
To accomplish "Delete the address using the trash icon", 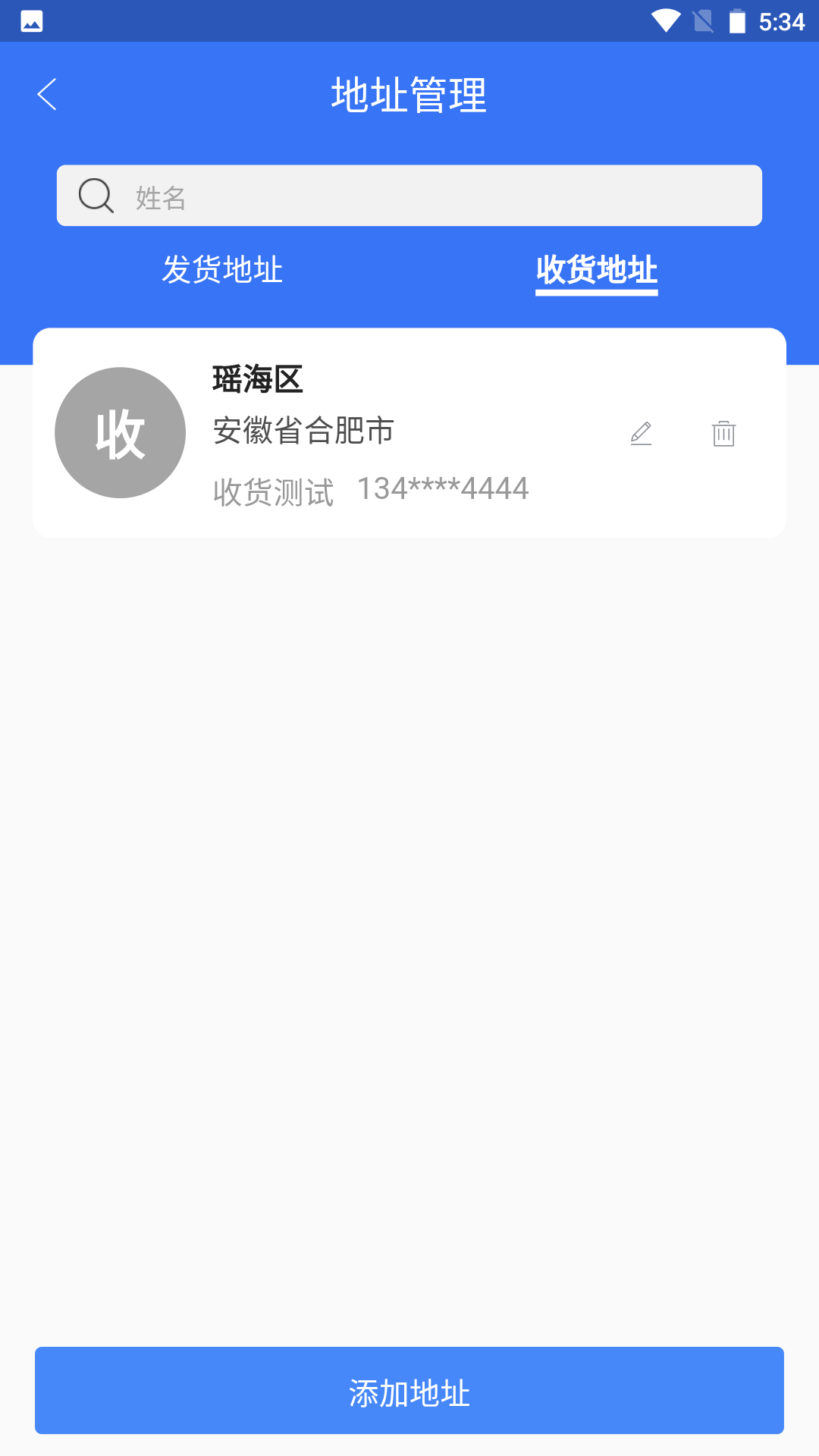I will click(723, 434).
